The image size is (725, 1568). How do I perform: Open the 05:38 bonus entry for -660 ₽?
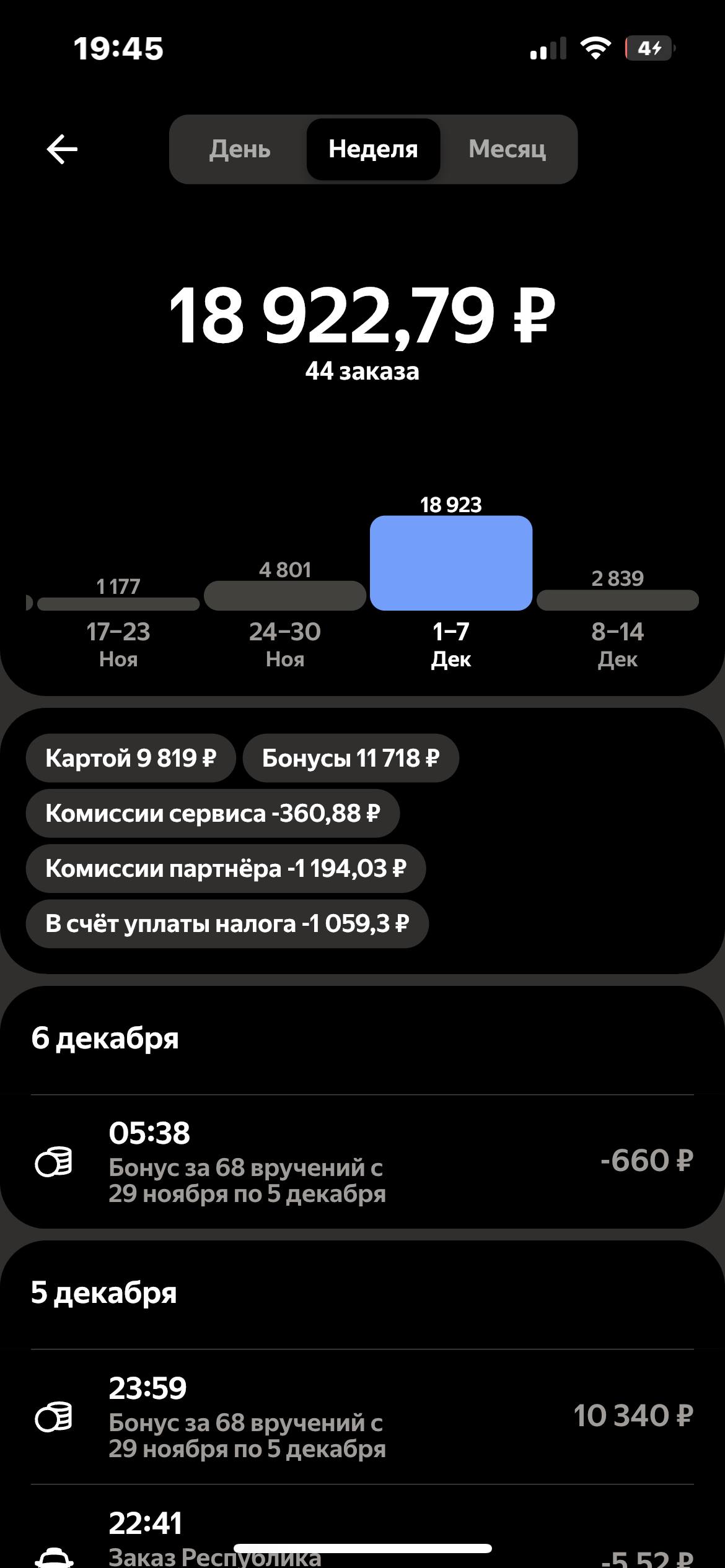coord(362,1162)
